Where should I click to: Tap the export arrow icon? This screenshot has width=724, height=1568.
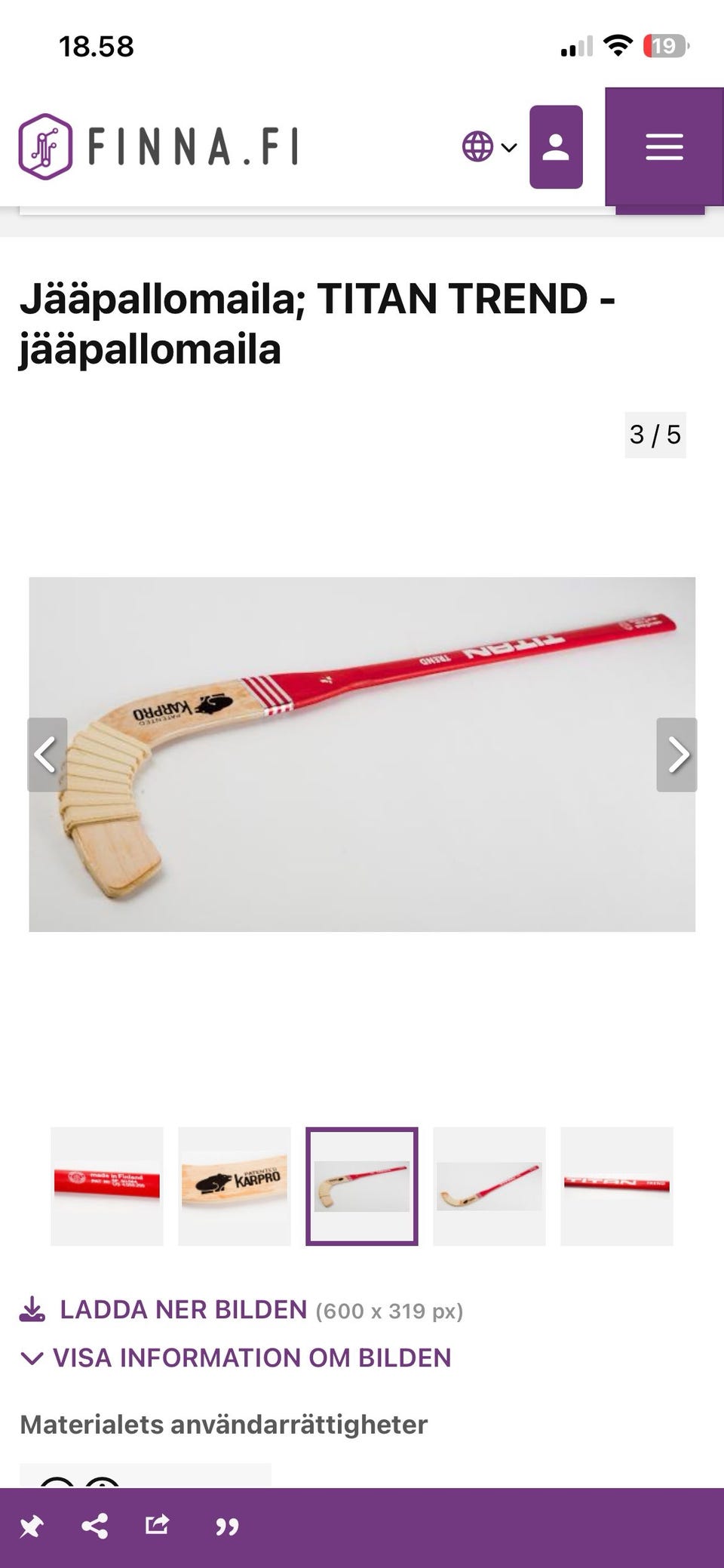tap(157, 1526)
